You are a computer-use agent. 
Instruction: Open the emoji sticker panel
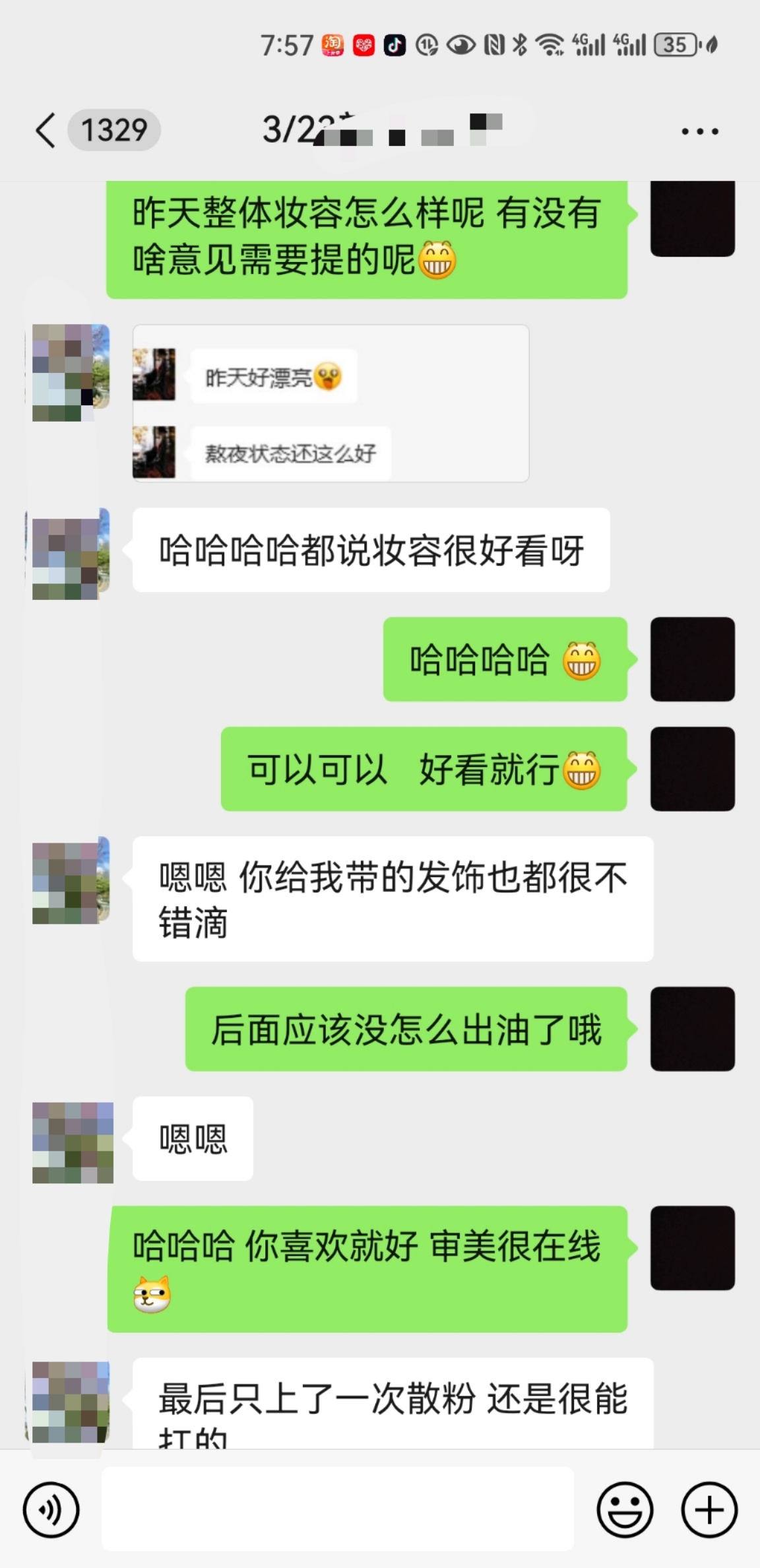click(x=624, y=1509)
